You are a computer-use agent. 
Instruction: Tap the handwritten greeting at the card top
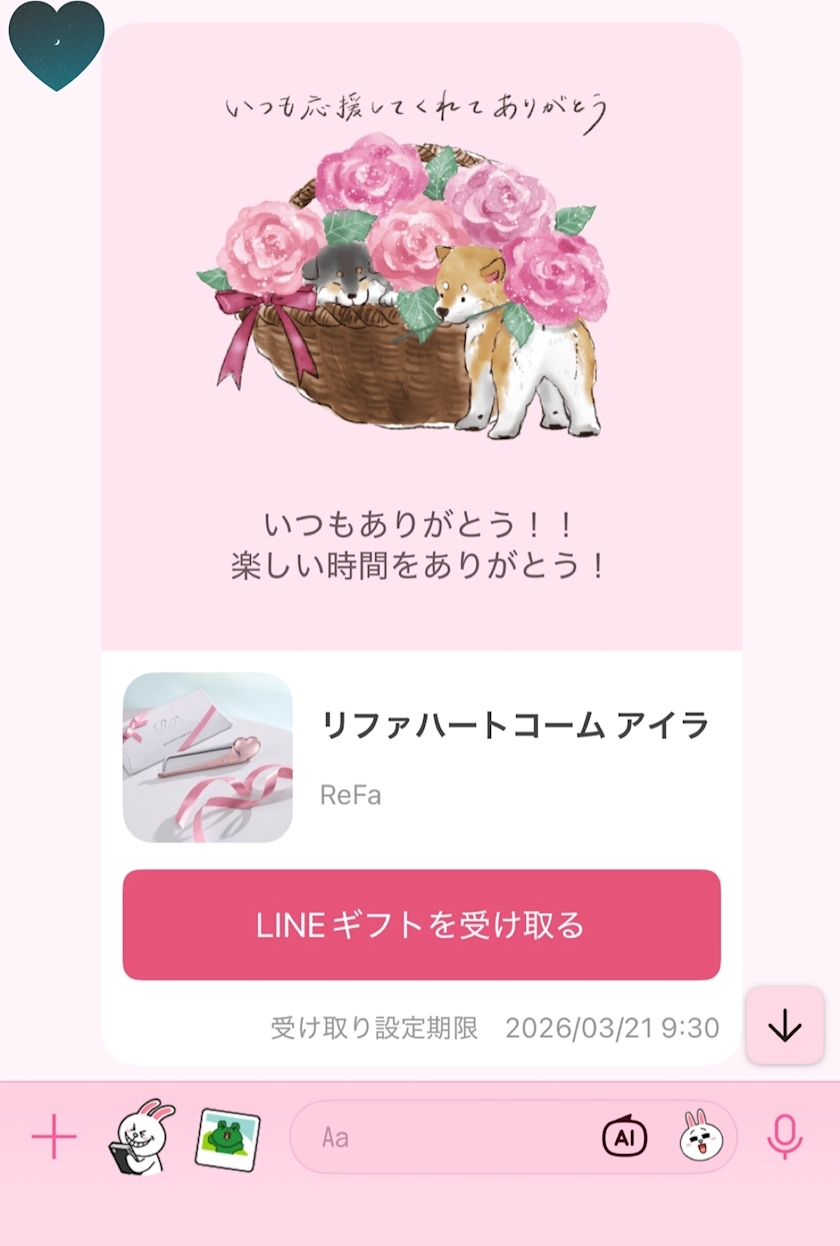click(420, 110)
